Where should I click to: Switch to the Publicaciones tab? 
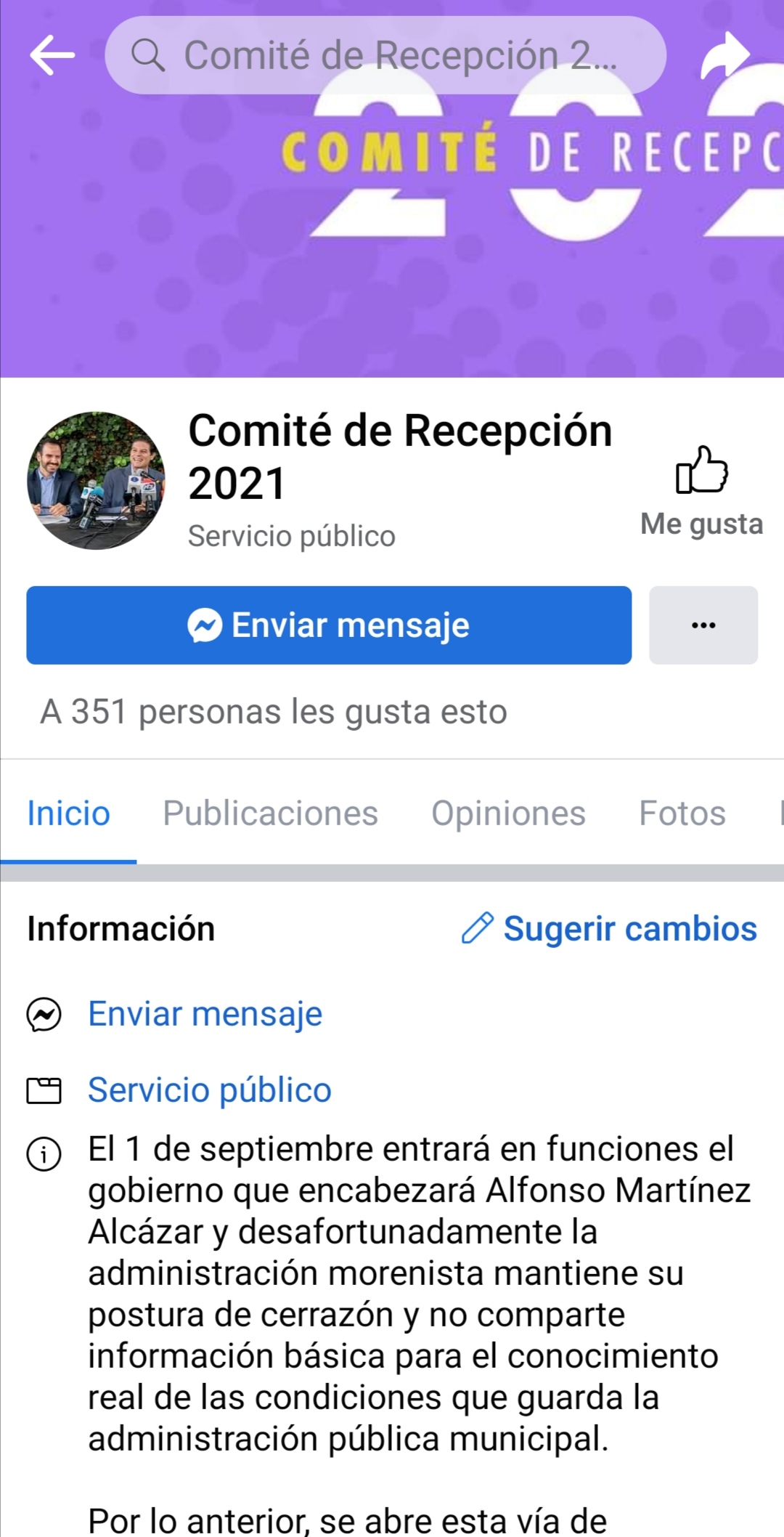coord(270,814)
